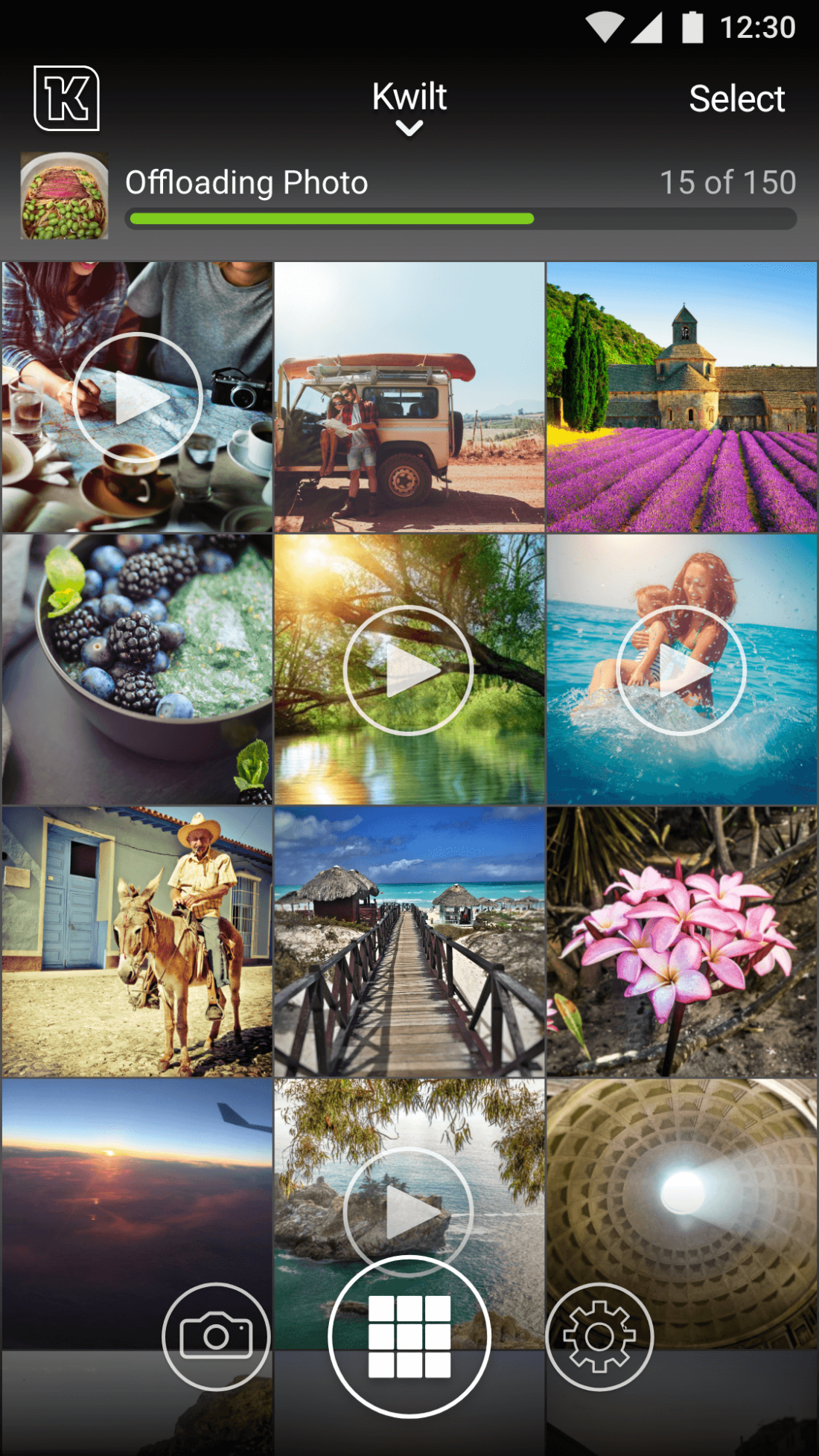This screenshot has height=1456, width=819.
Task: Open the man on donkey photo
Action: 137,942
